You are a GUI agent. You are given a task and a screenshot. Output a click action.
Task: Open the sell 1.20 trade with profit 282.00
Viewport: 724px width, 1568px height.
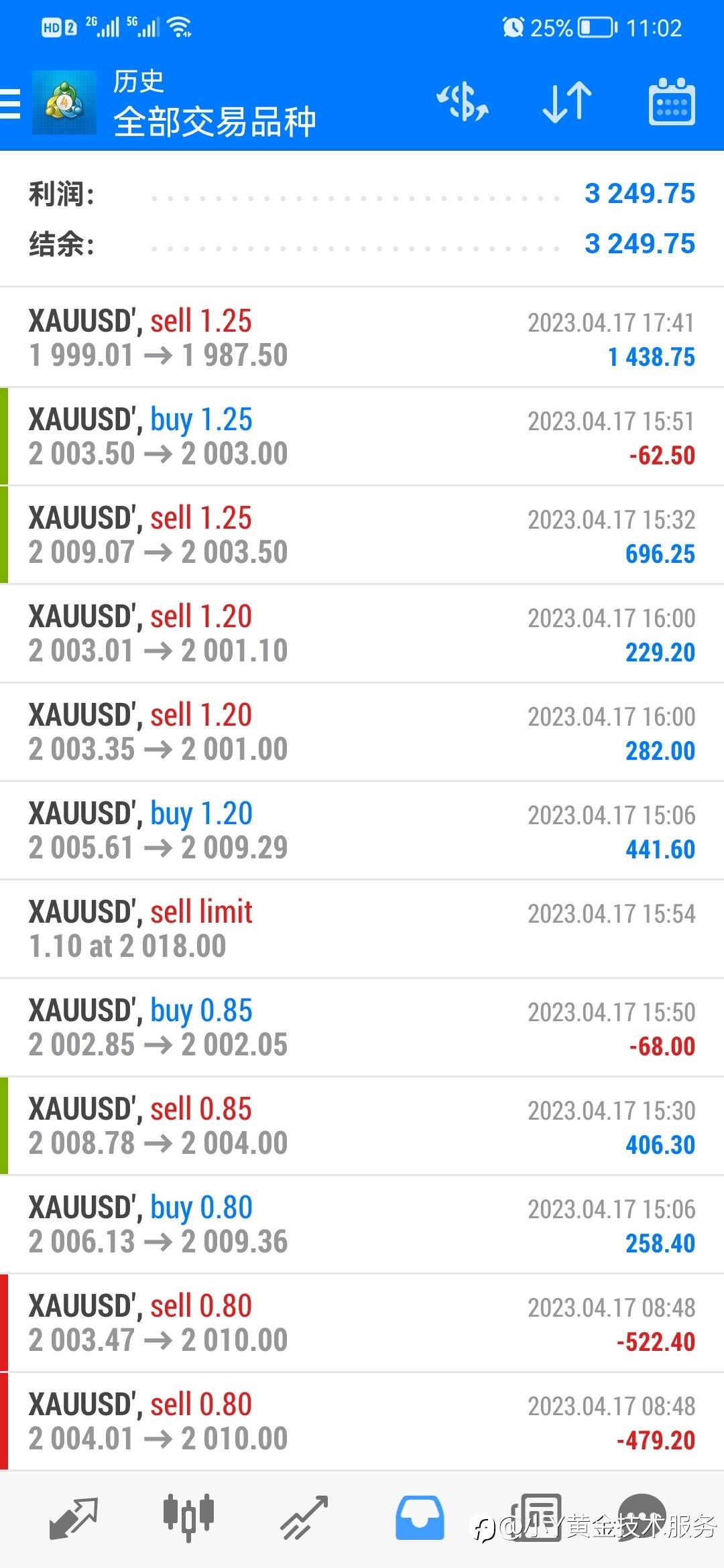362,732
